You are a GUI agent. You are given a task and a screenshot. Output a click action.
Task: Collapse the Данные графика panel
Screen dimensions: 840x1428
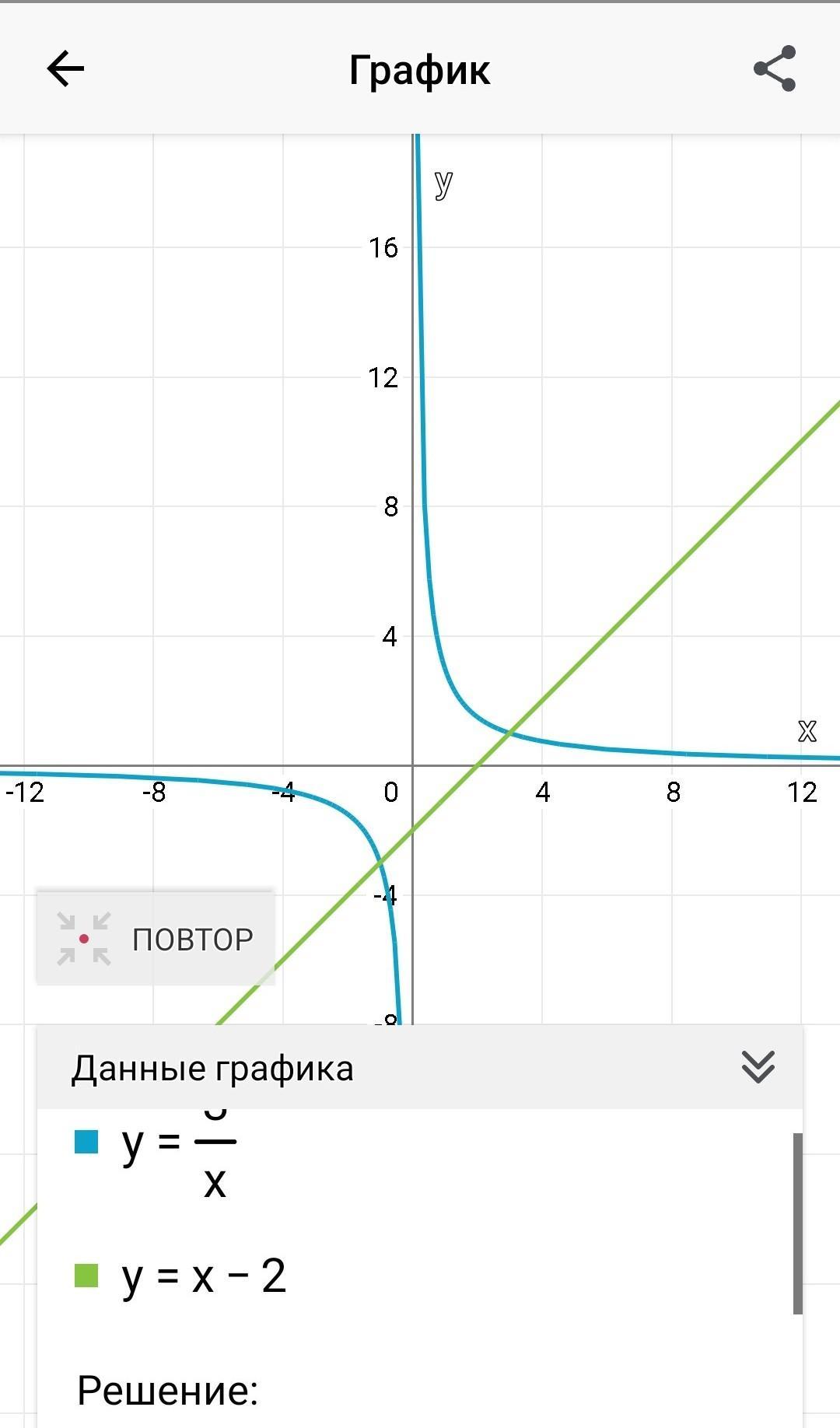tap(758, 1066)
